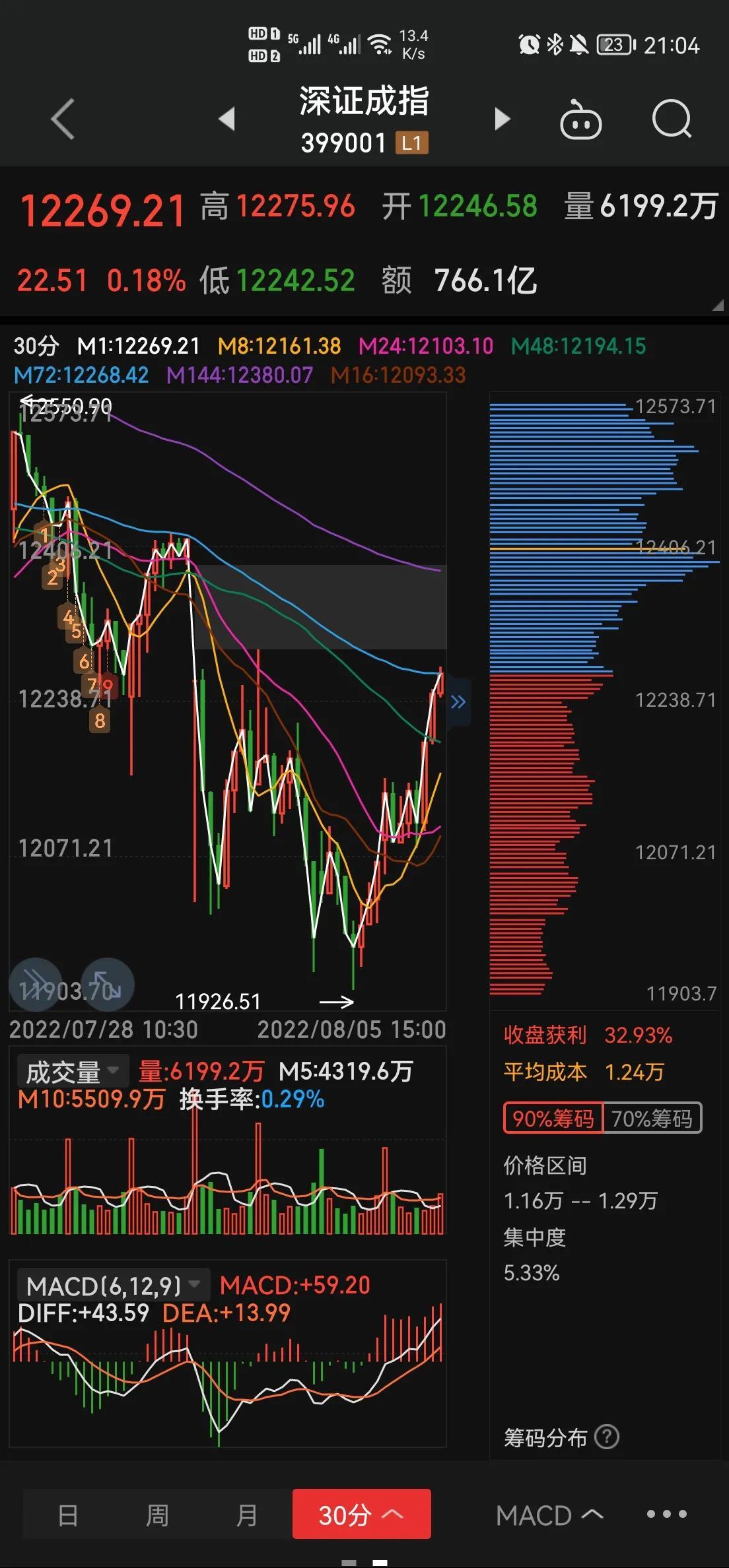Image resolution: width=729 pixels, height=1568 pixels.
Task: Select the 90%筹码 option
Action: (553, 1118)
